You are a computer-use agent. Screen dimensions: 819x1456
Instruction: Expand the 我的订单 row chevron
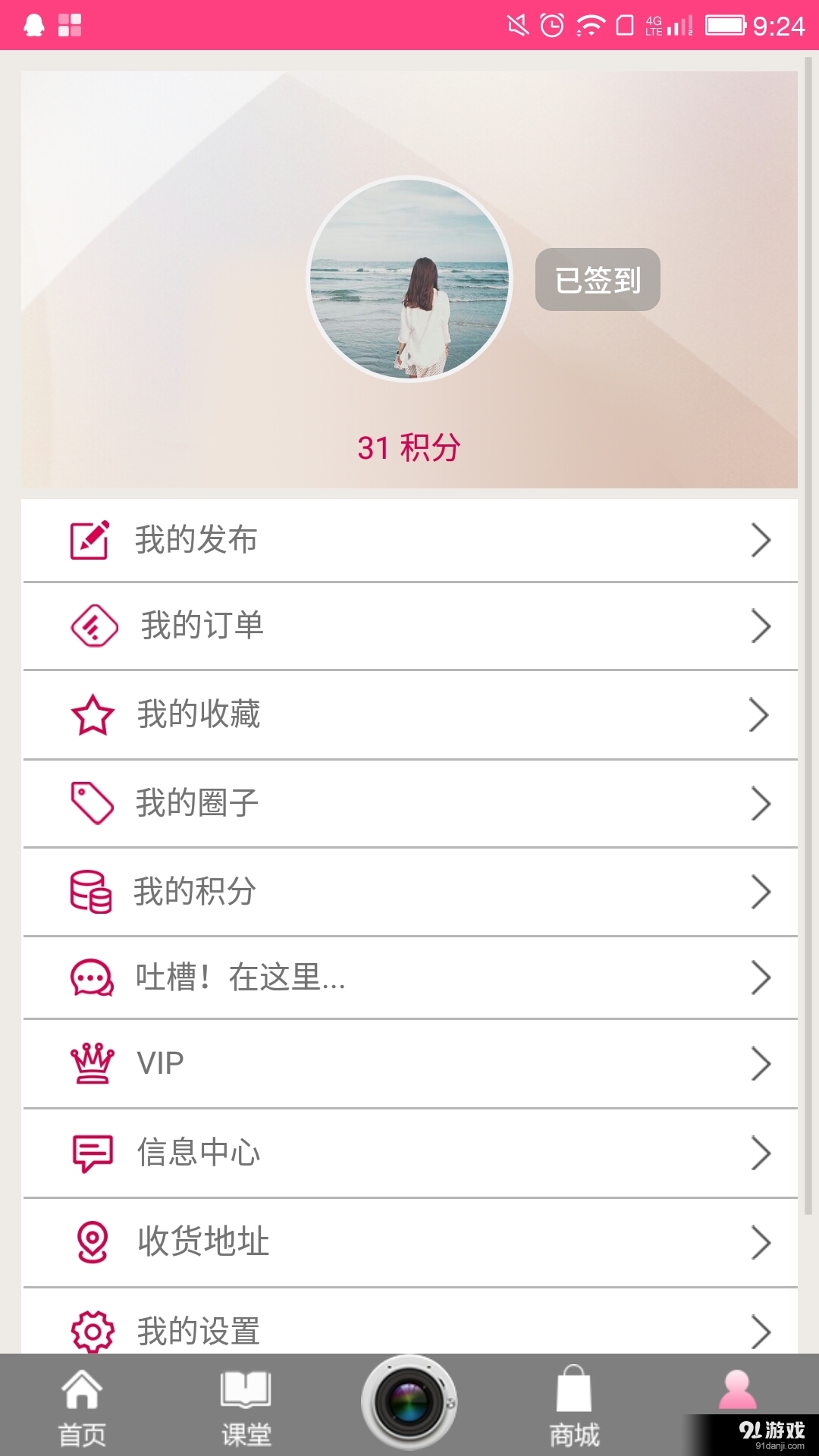tap(762, 626)
